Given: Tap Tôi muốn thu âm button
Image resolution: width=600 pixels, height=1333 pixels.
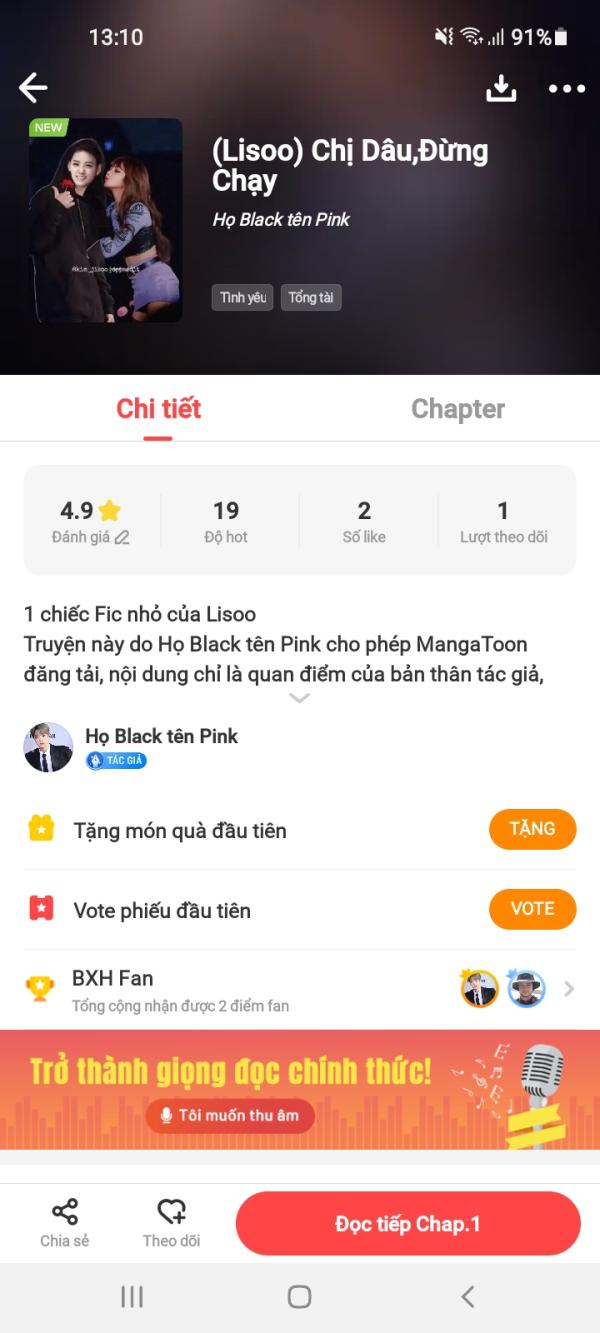Looking at the screenshot, I should tap(230, 1116).
